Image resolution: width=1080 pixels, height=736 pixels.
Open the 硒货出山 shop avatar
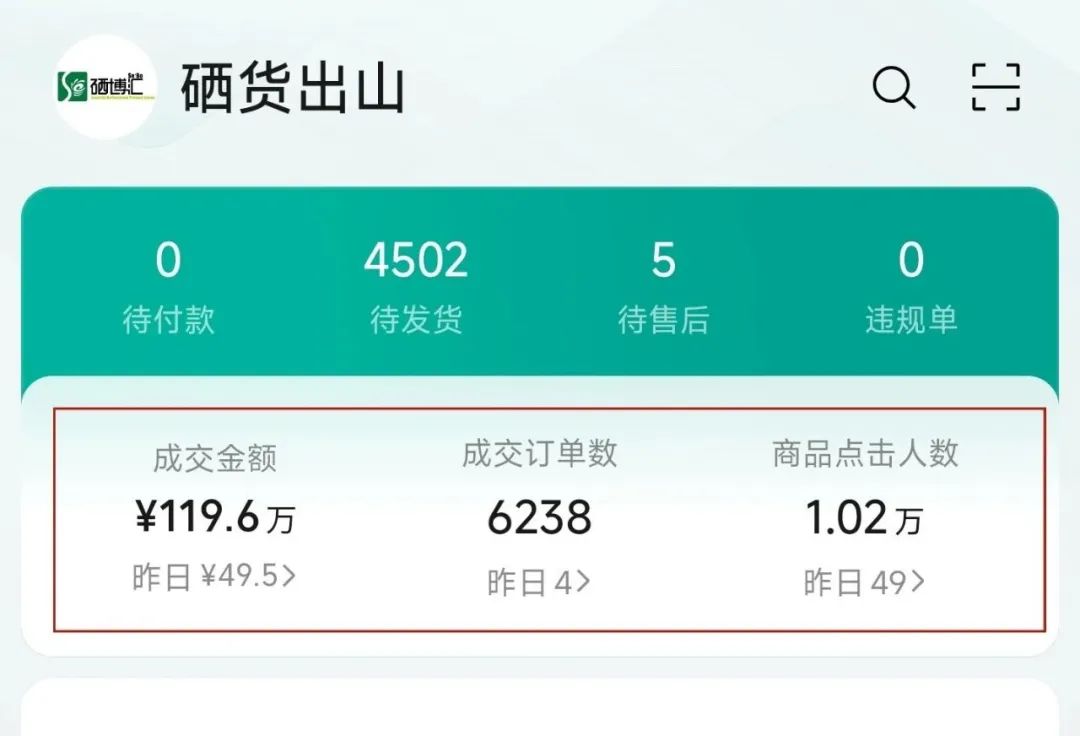105,88
